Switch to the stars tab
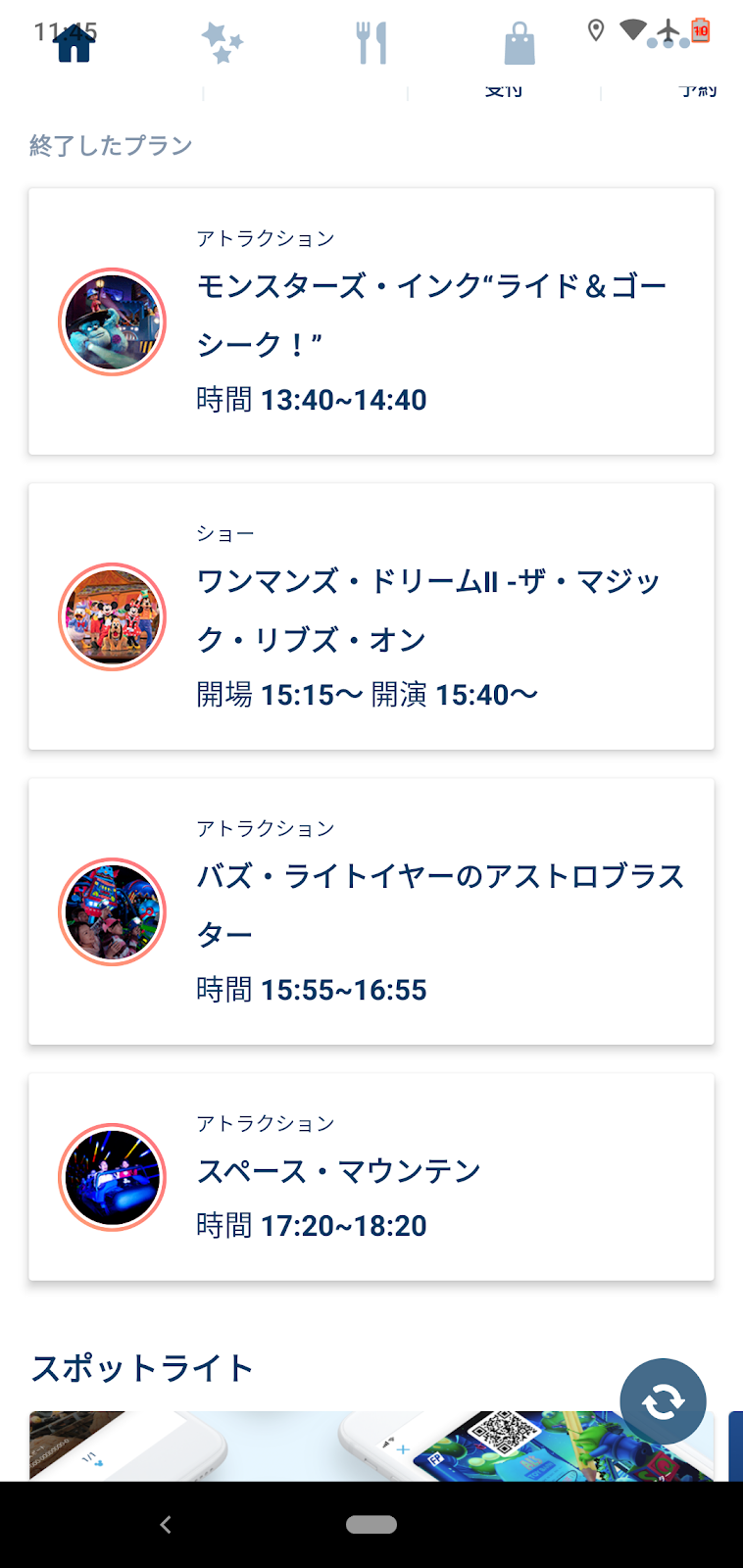Image resolution: width=743 pixels, height=1568 pixels. pos(223,44)
